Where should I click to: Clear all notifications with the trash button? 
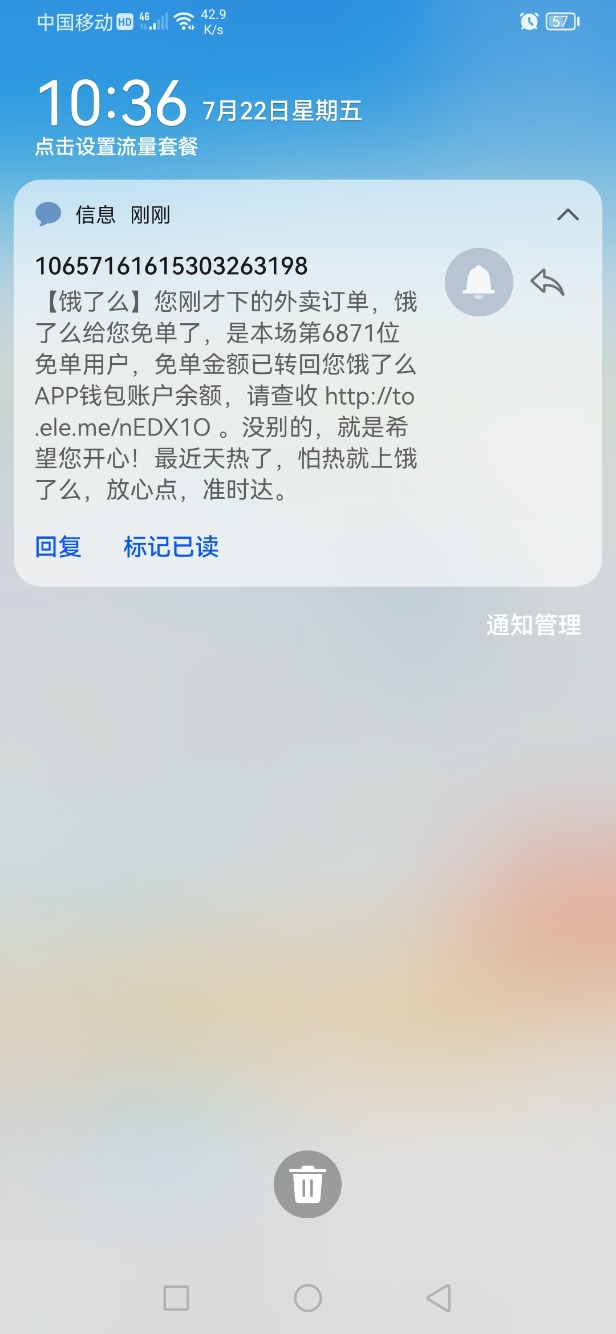308,1185
